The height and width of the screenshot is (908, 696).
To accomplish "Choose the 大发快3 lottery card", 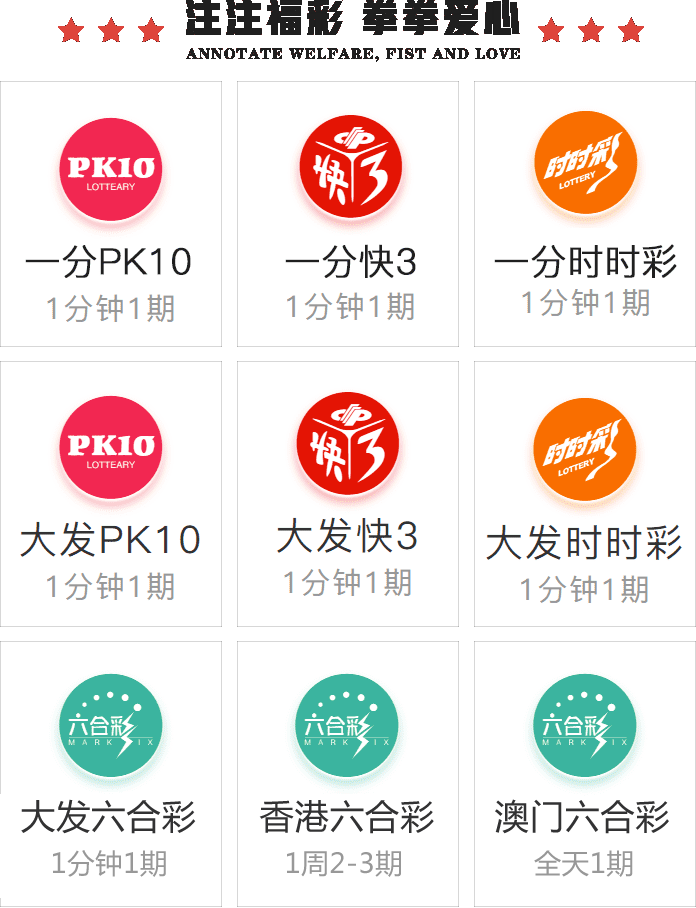I will coord(348,494).
